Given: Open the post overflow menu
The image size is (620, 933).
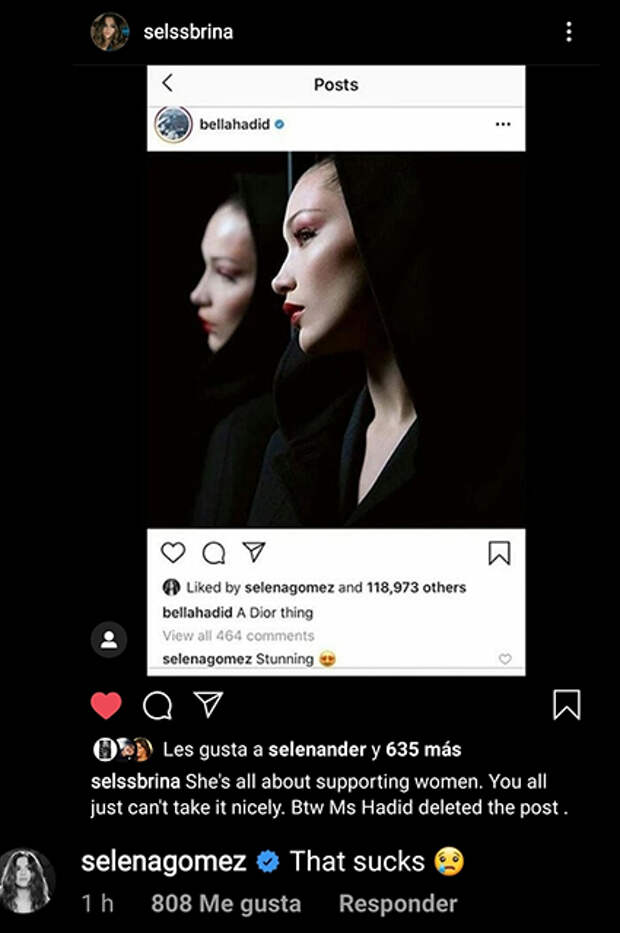Looking at the screenshot, I should pos(568,32).
